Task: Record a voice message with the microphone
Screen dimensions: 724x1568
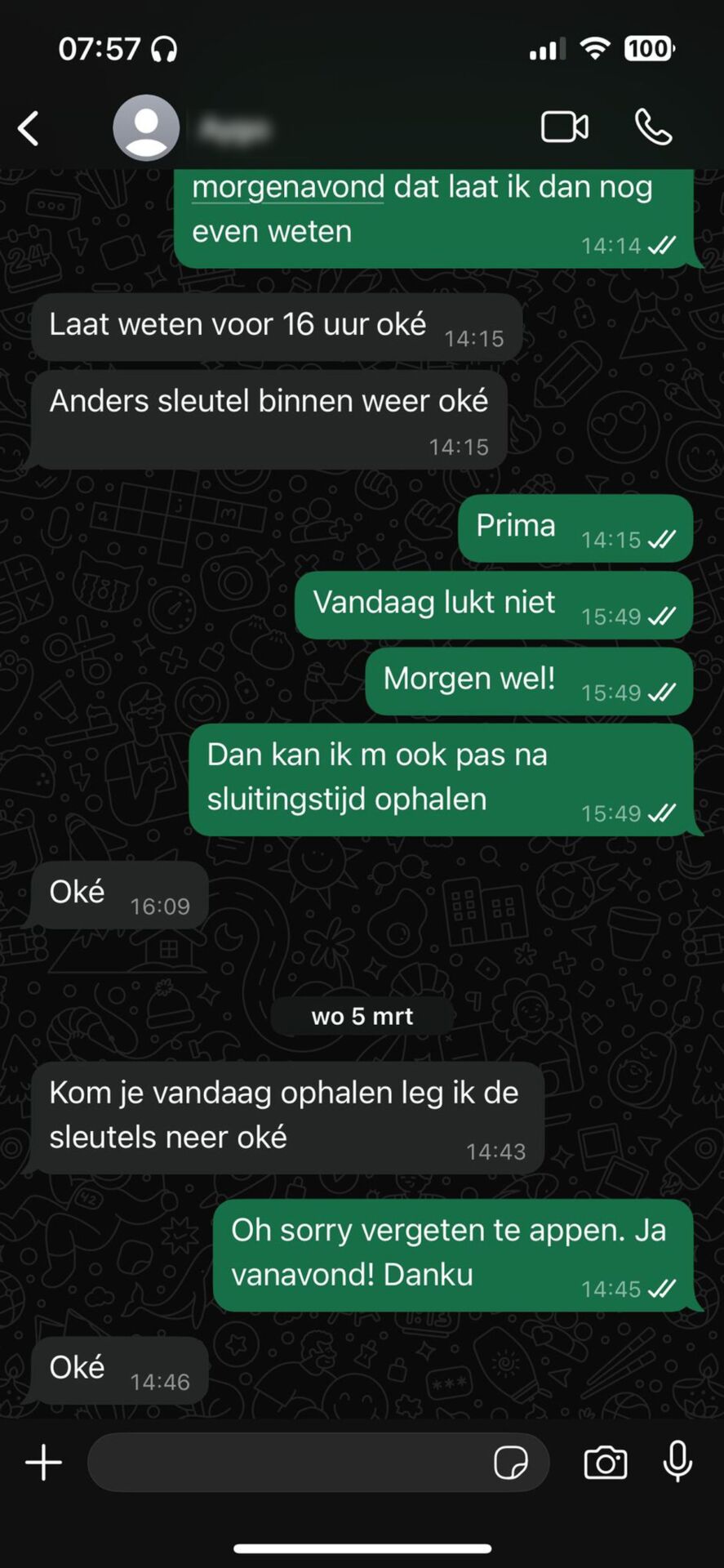Action: 677,1461
